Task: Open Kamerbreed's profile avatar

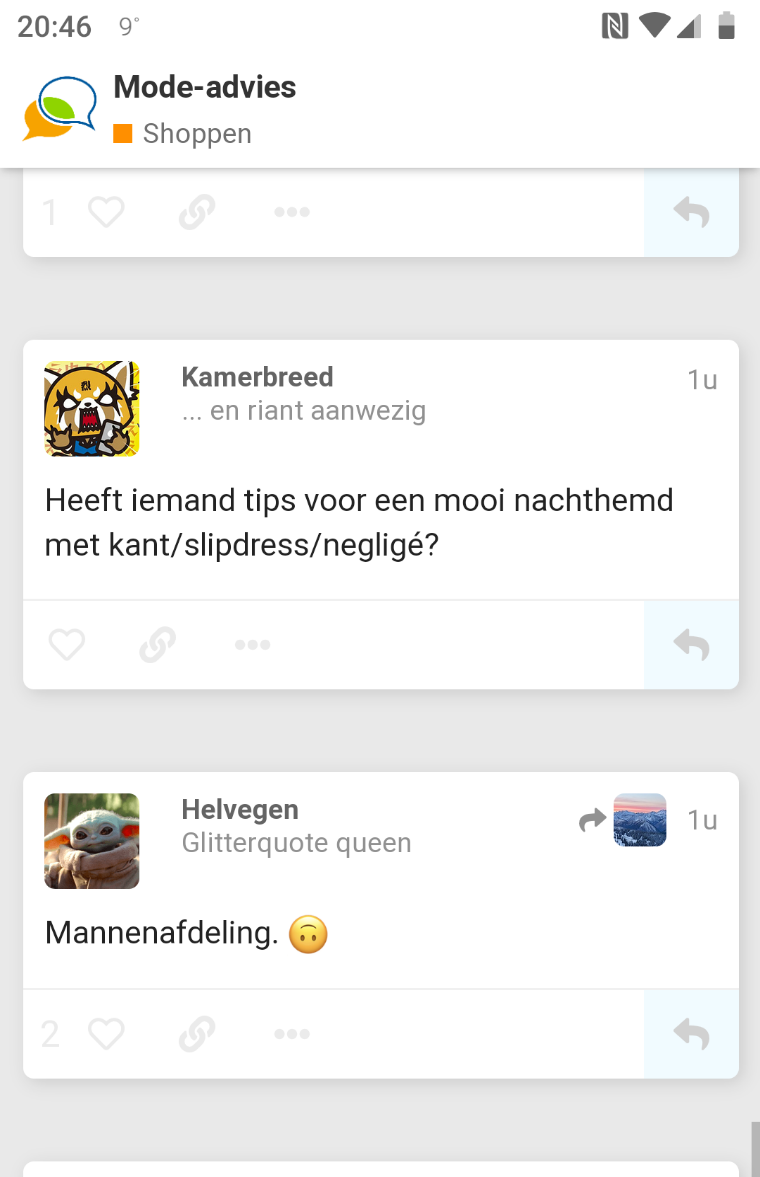Action: pyautogui.click(x=92, y=408)
